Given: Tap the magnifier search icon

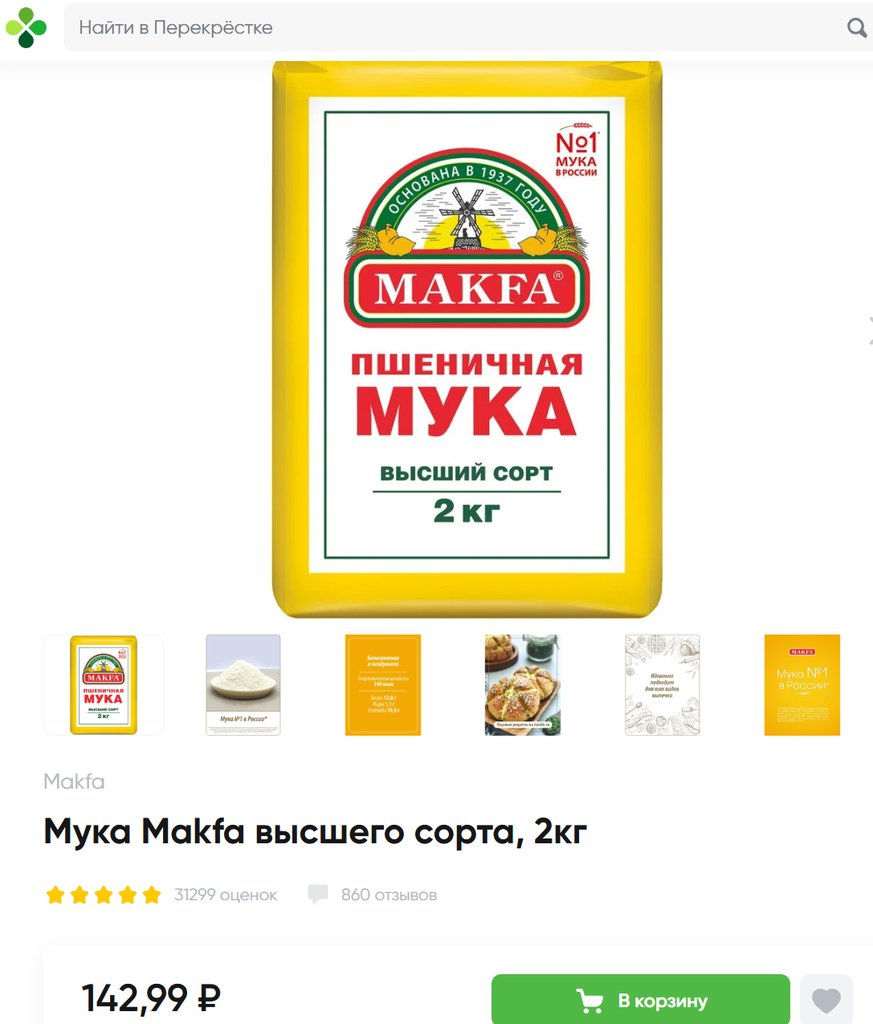Looking at the screenshot, I should click(x=857, y=27).
